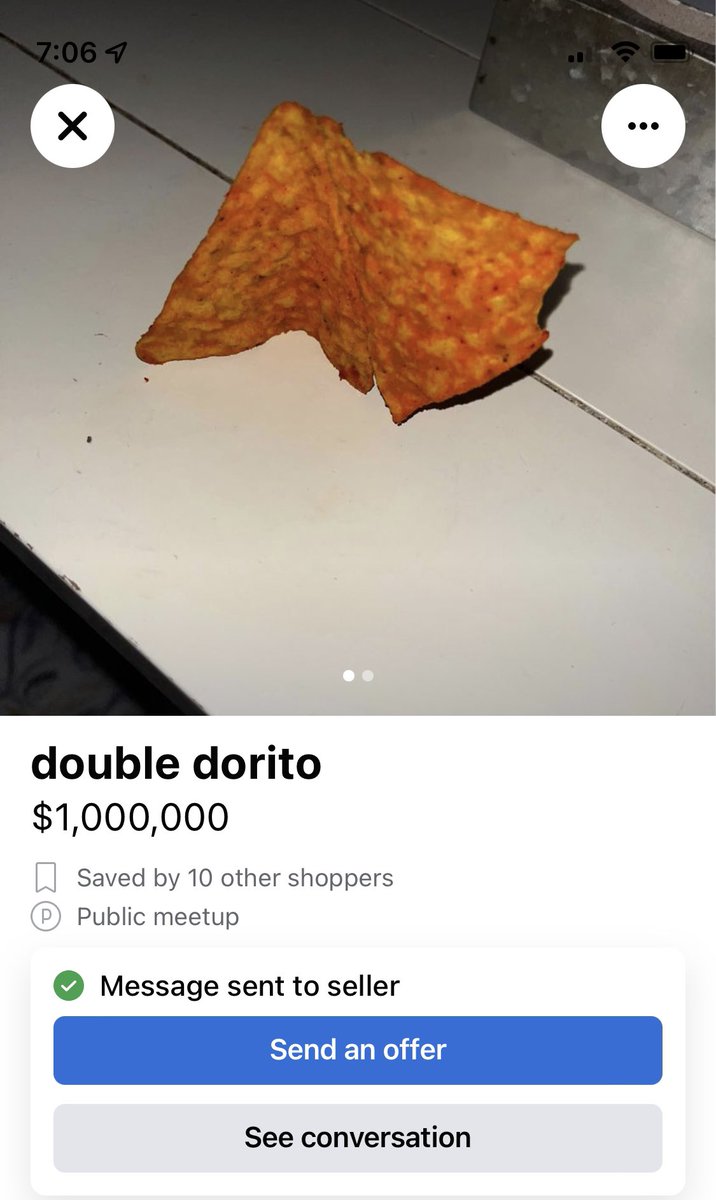Jump to the second photo via page dots

368,676
